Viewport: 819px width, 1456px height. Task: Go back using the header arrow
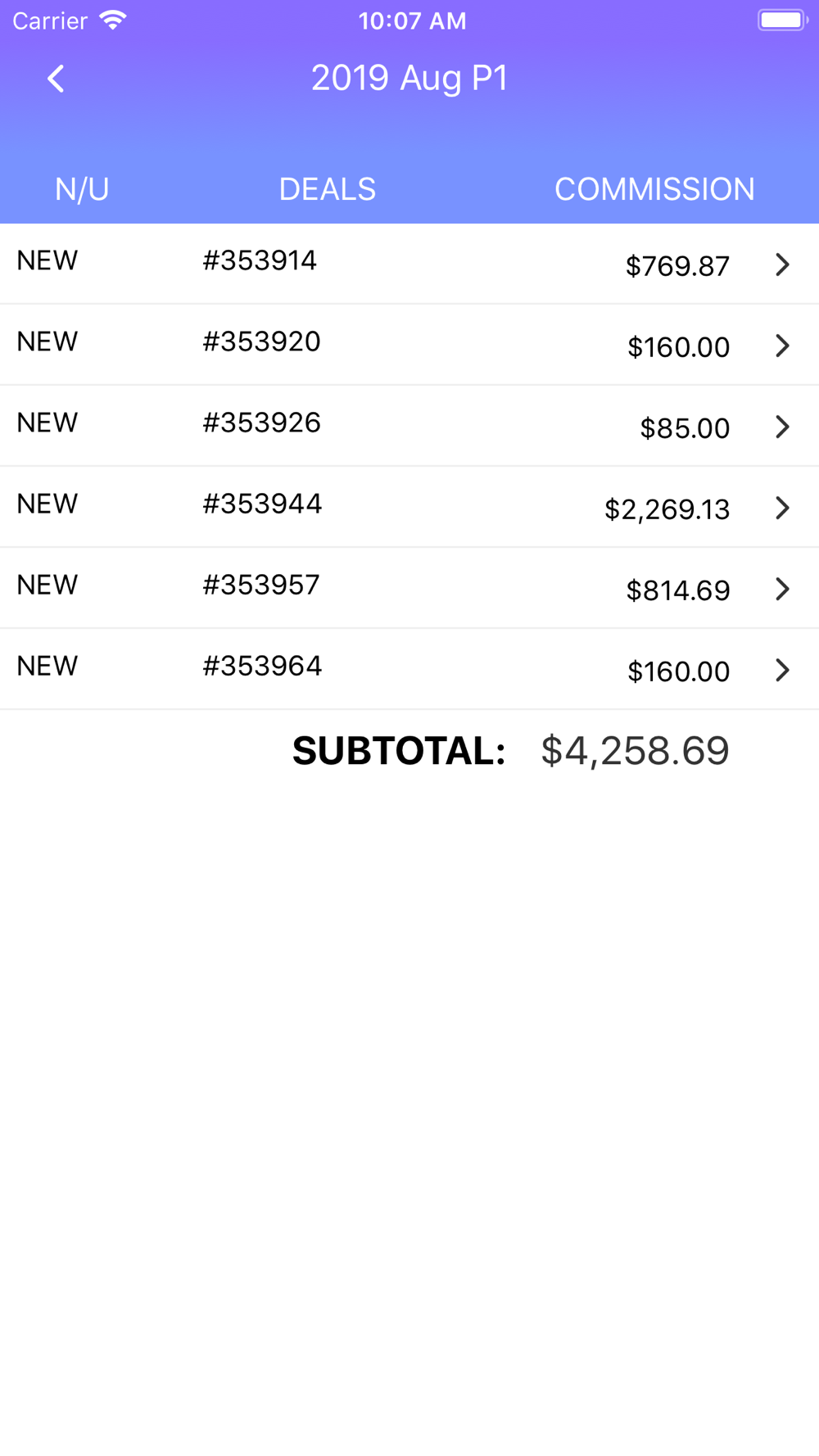coord(56,79)
